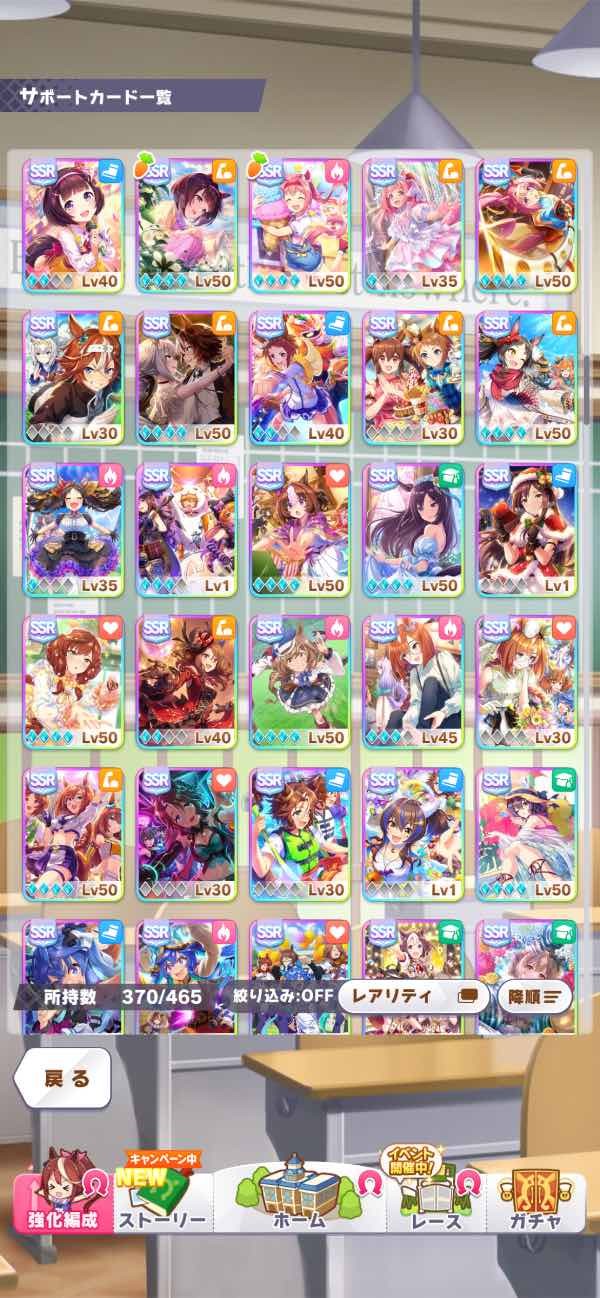Open the Lv40 card with microphone girl
The image size is (600, 1298).
pos(73,222)
